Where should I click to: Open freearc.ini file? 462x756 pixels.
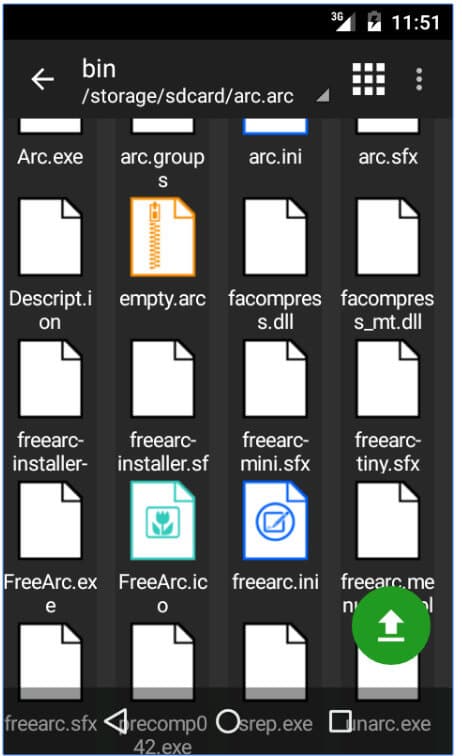[275, 537]
